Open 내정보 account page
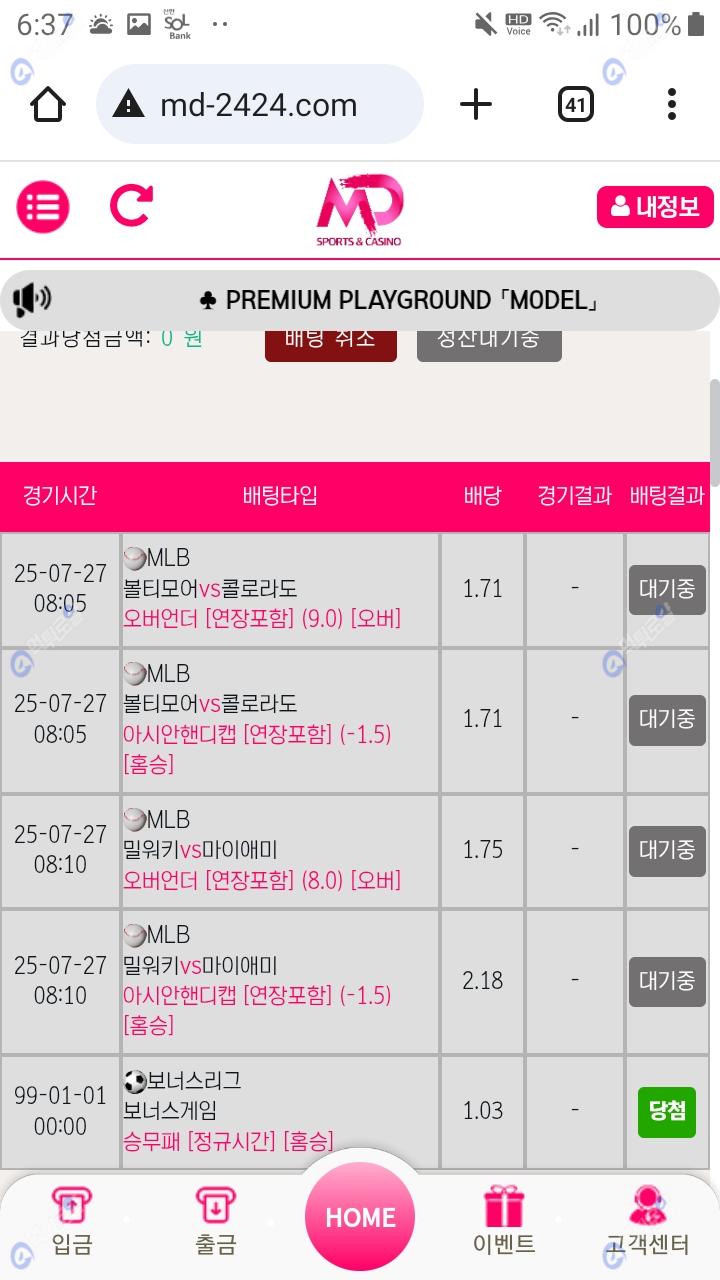 pyautogui.click(x=655, y=207)
